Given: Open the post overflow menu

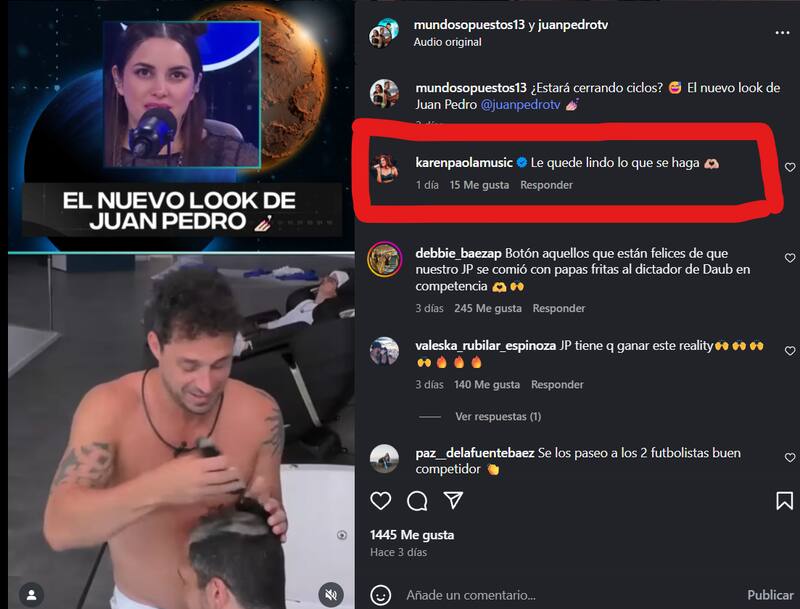Looking at the screenshot, I should (x=782, y=32).
